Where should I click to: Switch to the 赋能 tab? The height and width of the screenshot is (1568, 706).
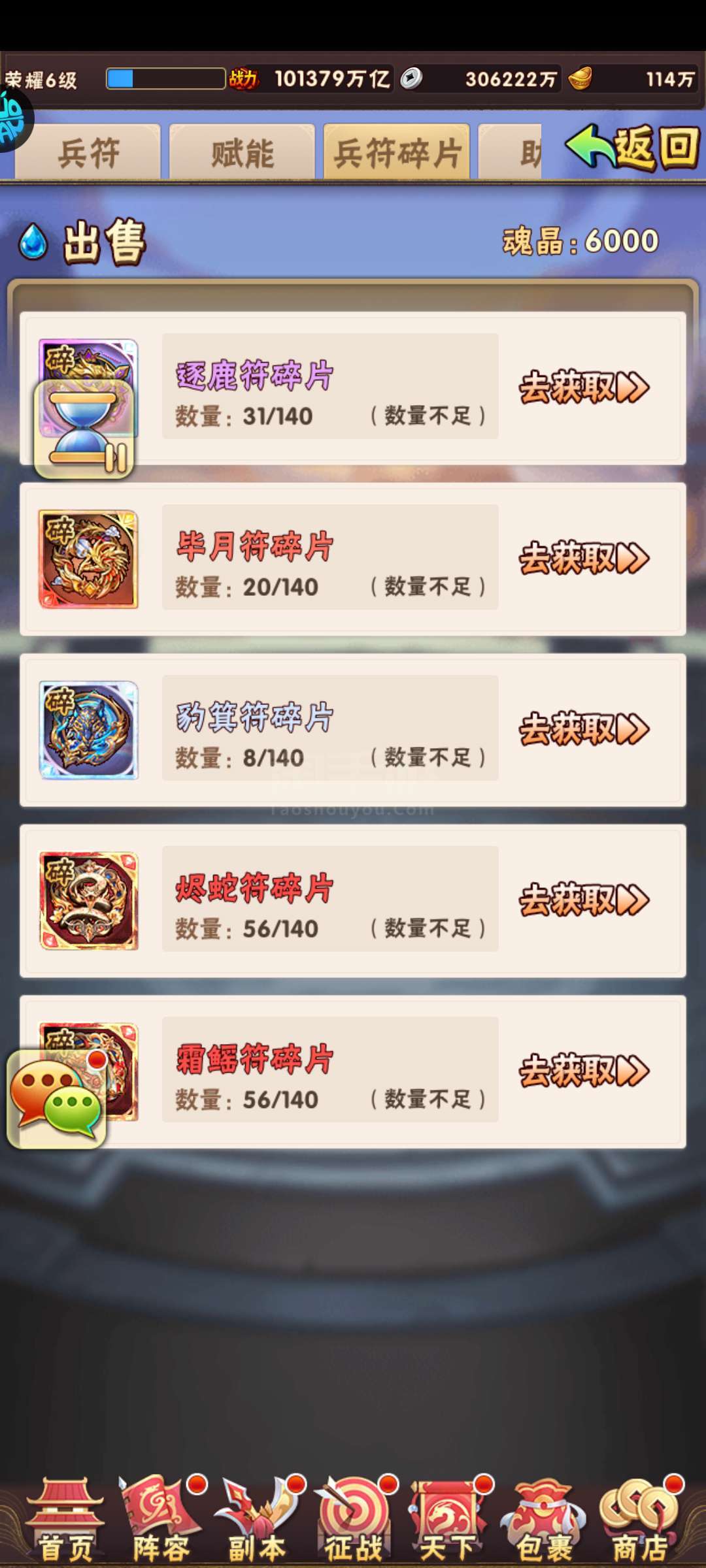click(242, 153)
